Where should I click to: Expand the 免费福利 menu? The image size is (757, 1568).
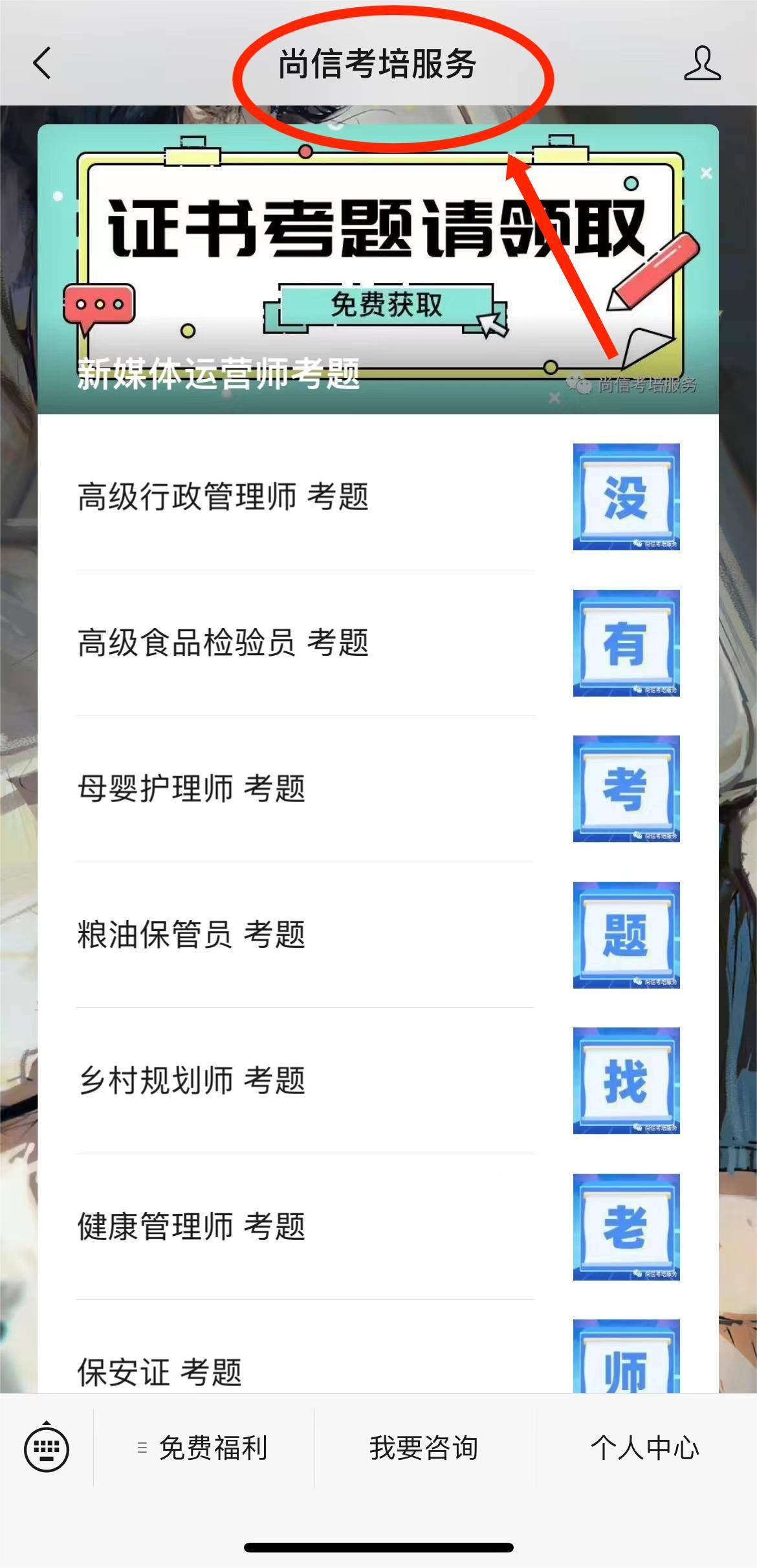point(204,1448)
